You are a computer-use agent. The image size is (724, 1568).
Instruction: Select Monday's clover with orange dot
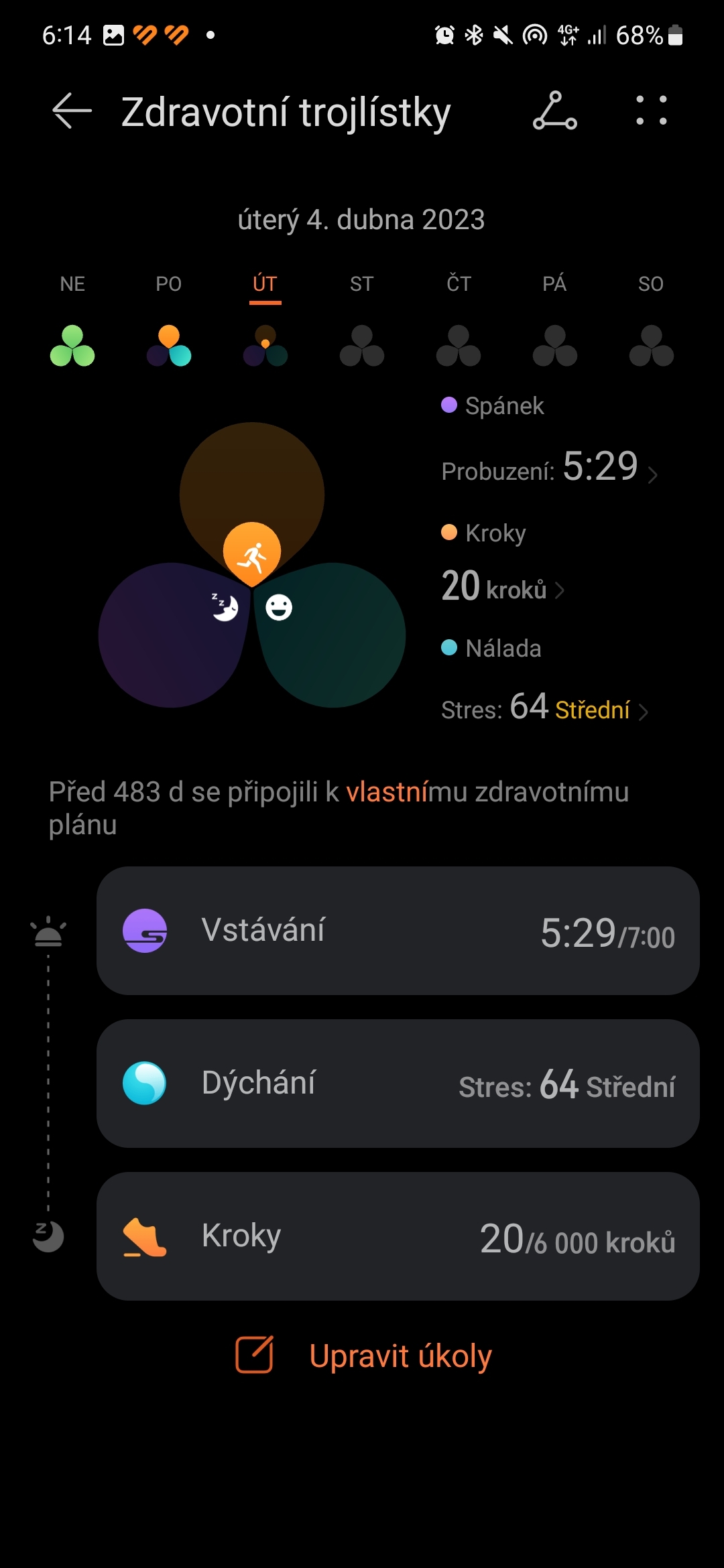pyautogui.click(x=168, y=345)
